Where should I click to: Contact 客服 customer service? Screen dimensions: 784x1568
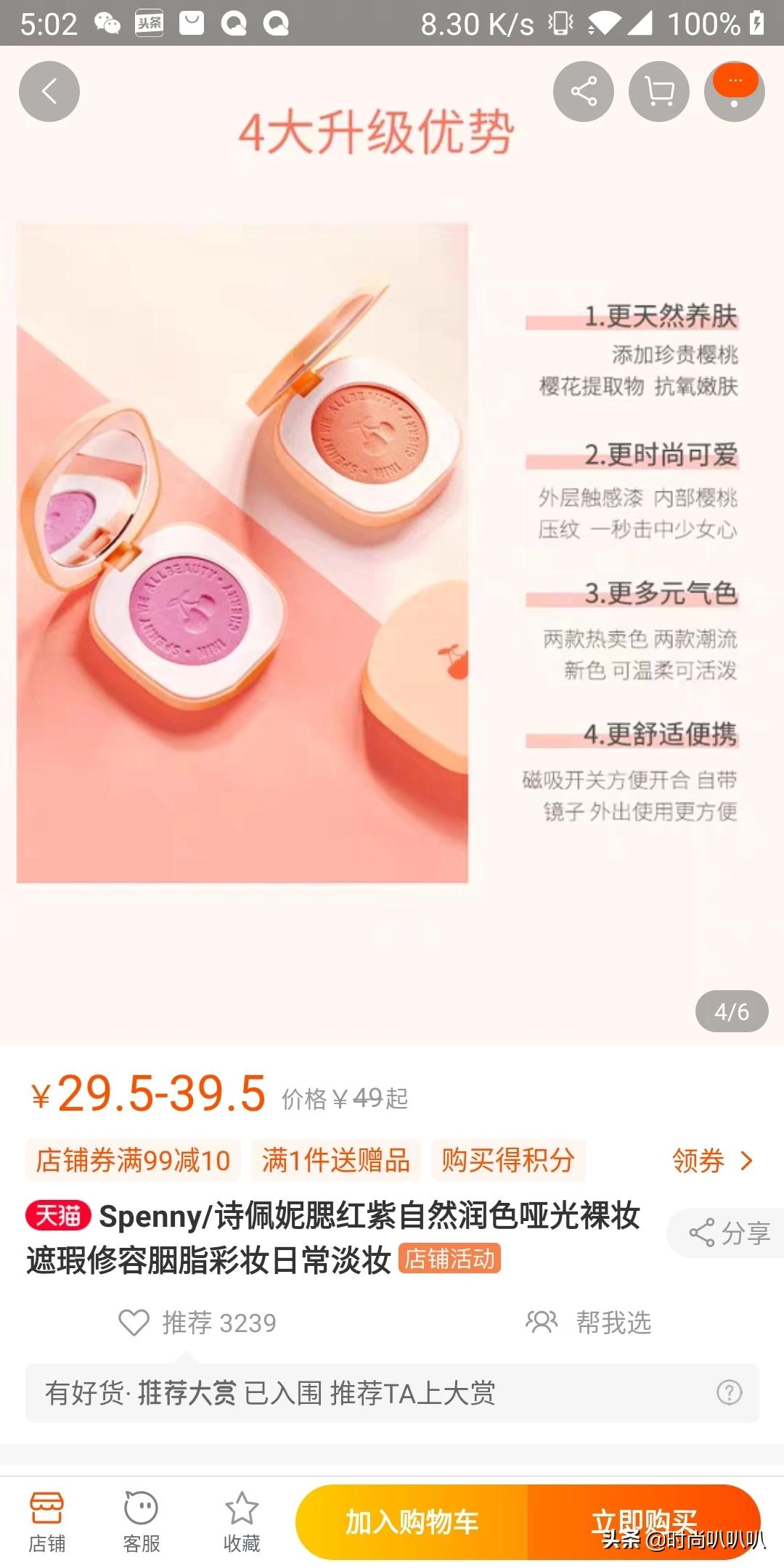[141, 1522]
